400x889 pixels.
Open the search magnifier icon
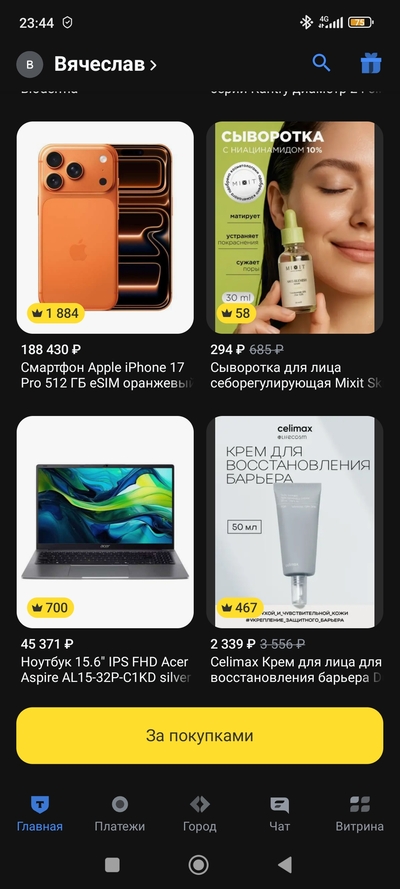[321, 63]
